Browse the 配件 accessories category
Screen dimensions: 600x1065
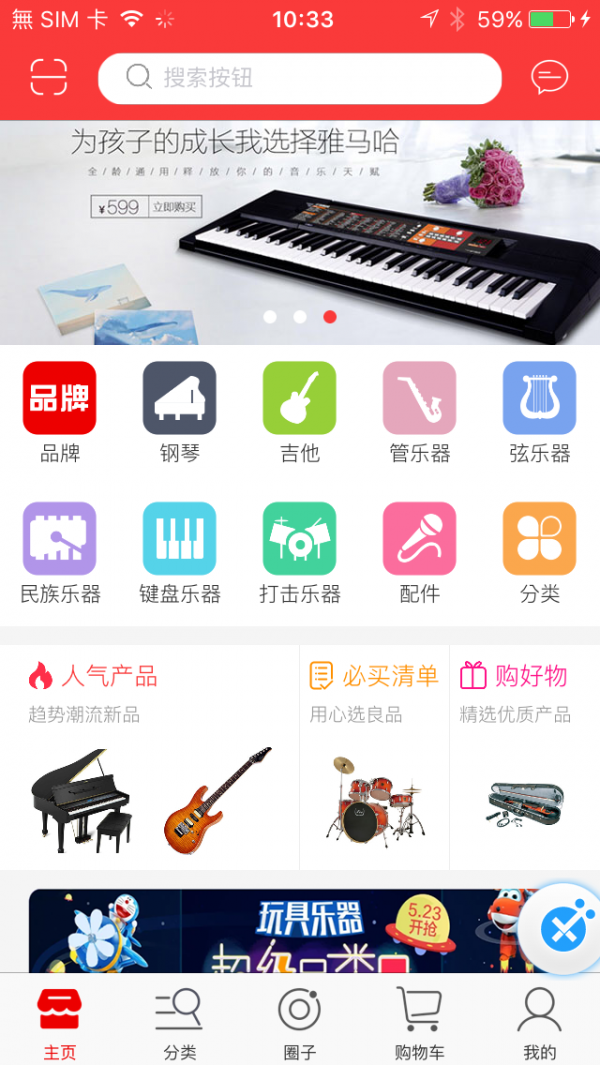[x=420, y=552]
